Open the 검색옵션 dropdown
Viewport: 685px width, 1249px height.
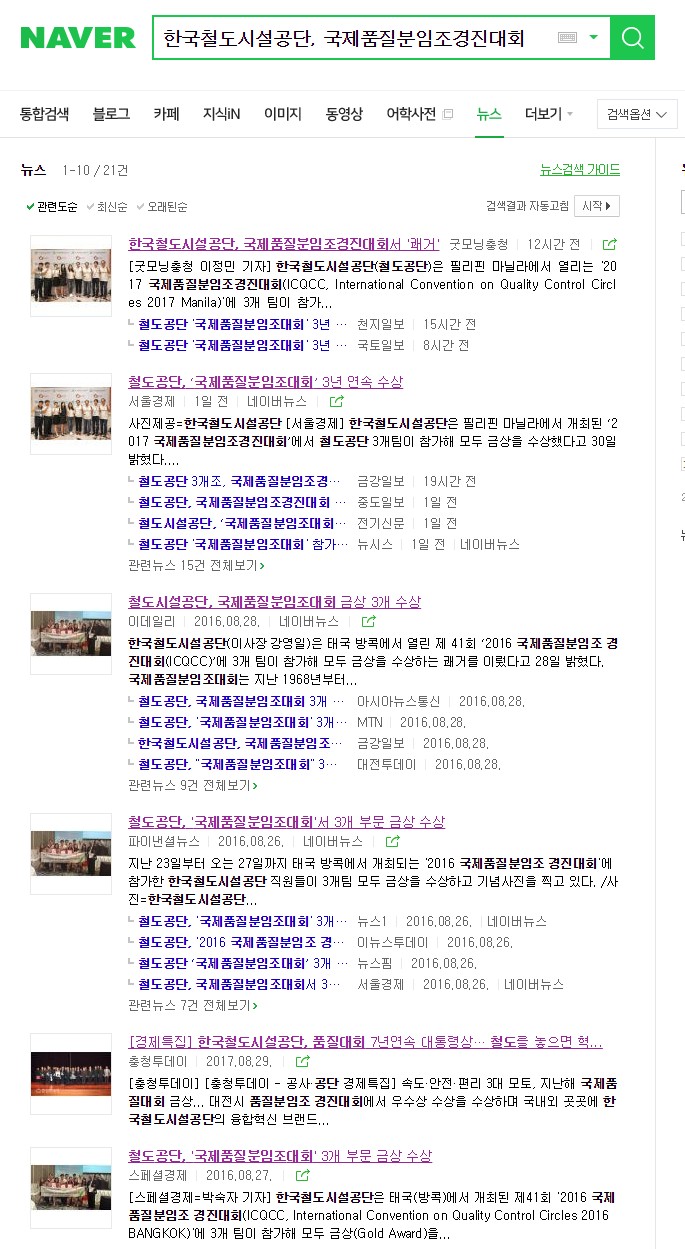pos(636,114)
